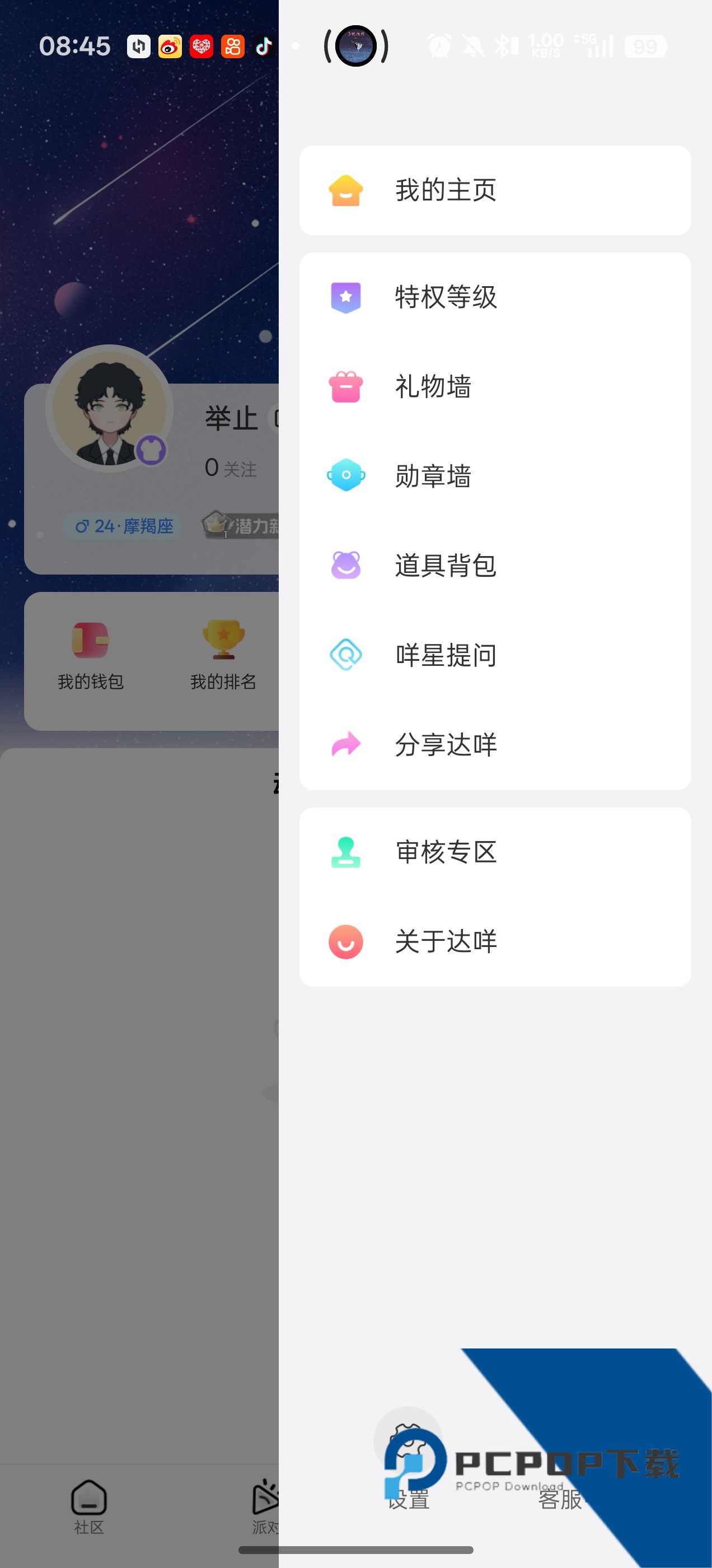Tap the 潜力新 badge on profile

(243, 527)
